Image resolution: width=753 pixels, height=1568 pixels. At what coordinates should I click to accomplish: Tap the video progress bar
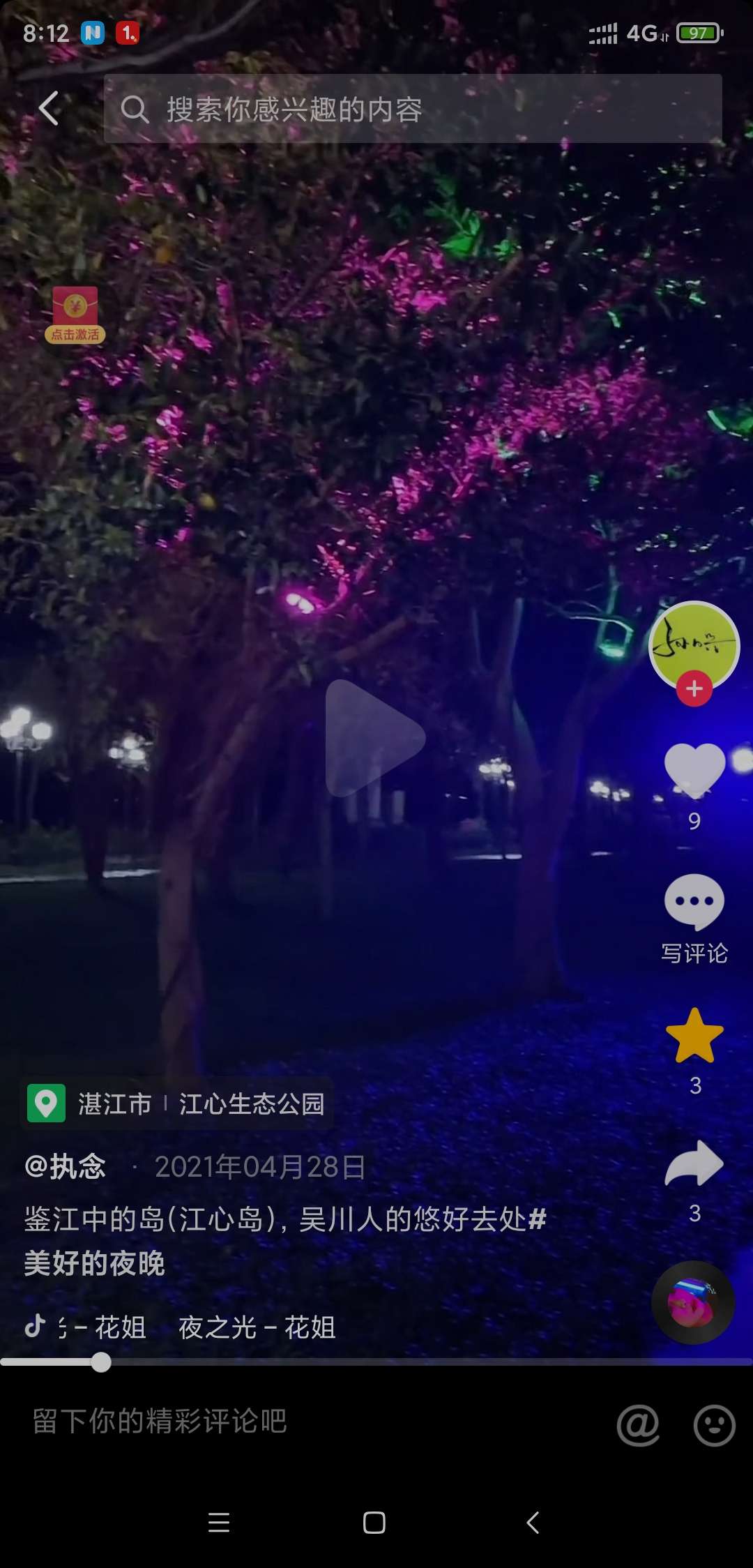(376, 1362)
